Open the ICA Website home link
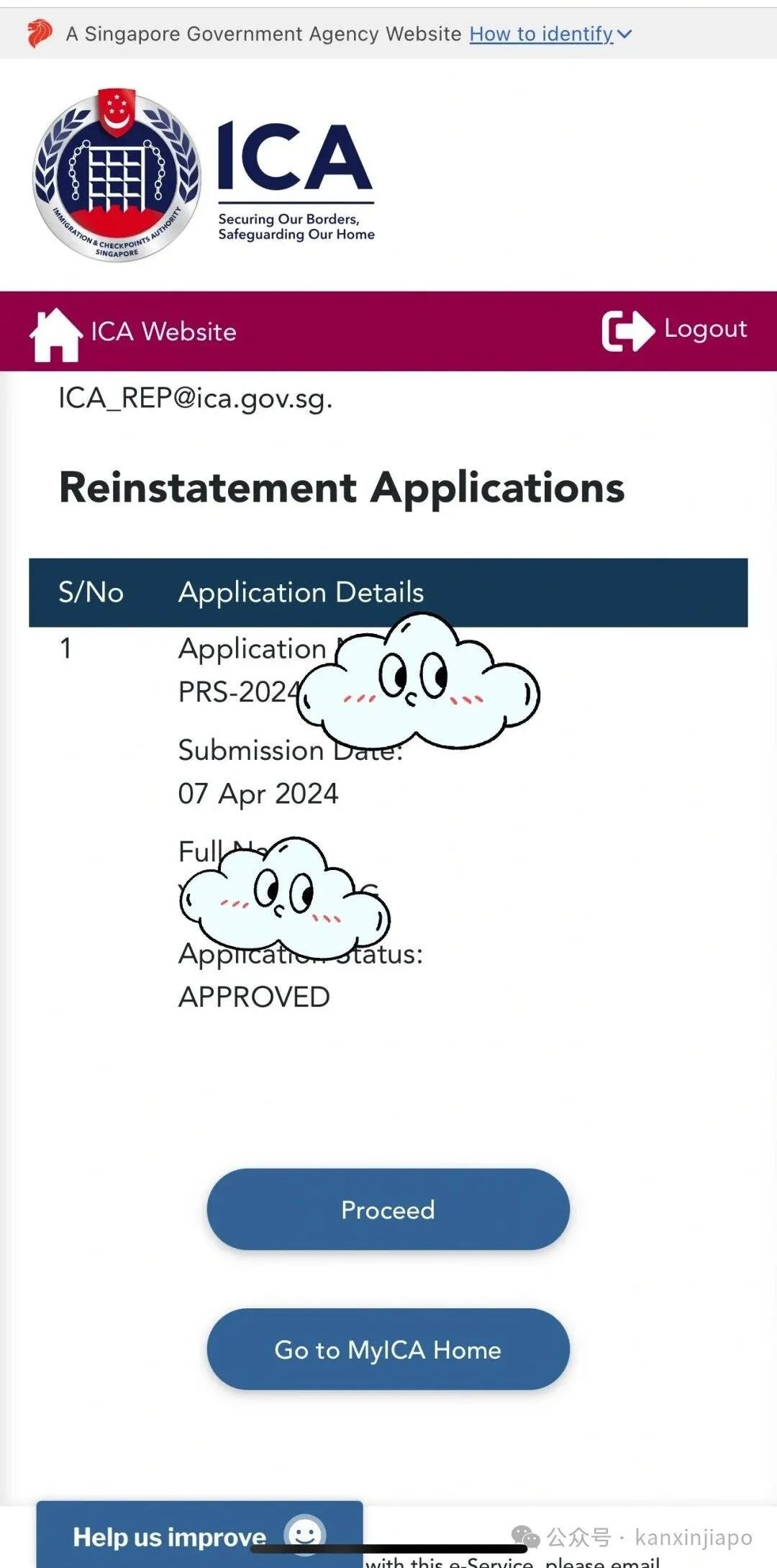The width and height of the screenshot is (777, 1568). pos(133,332)
